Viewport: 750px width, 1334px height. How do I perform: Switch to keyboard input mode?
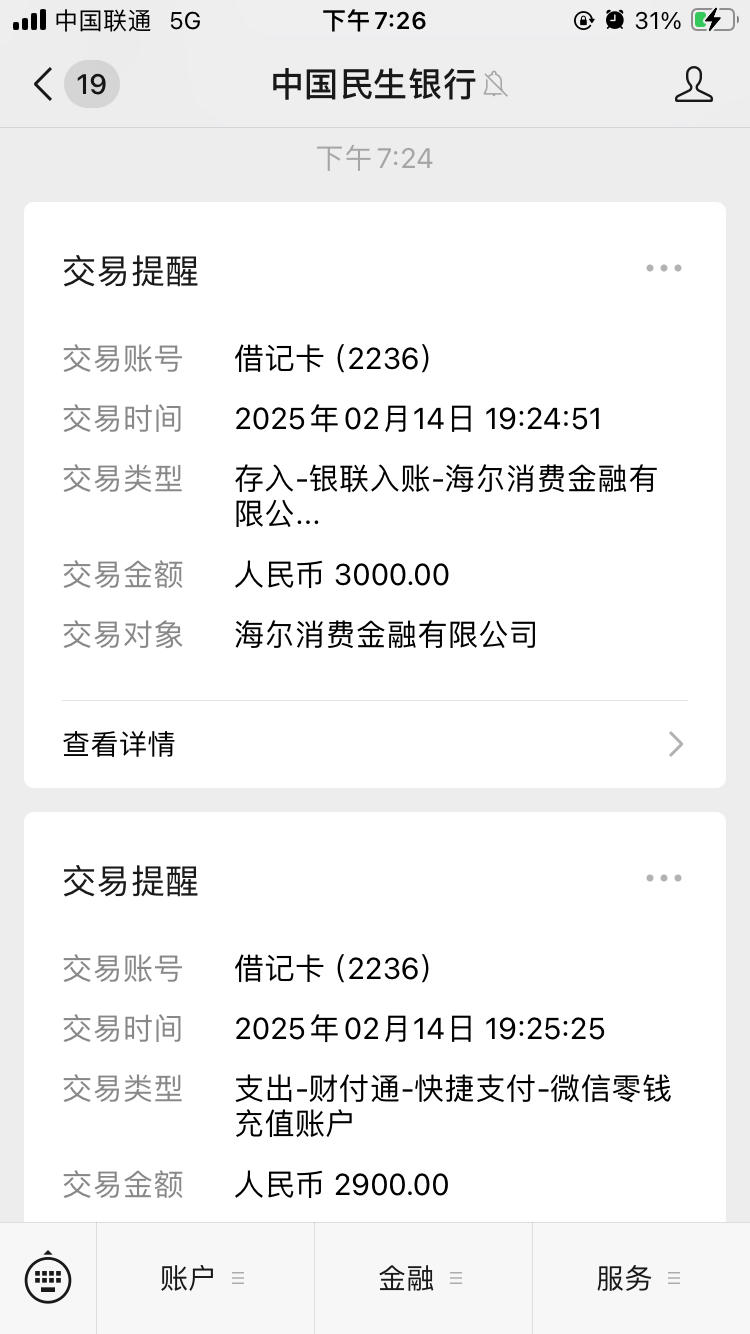pyautogui.click(x=48, y=1278)
